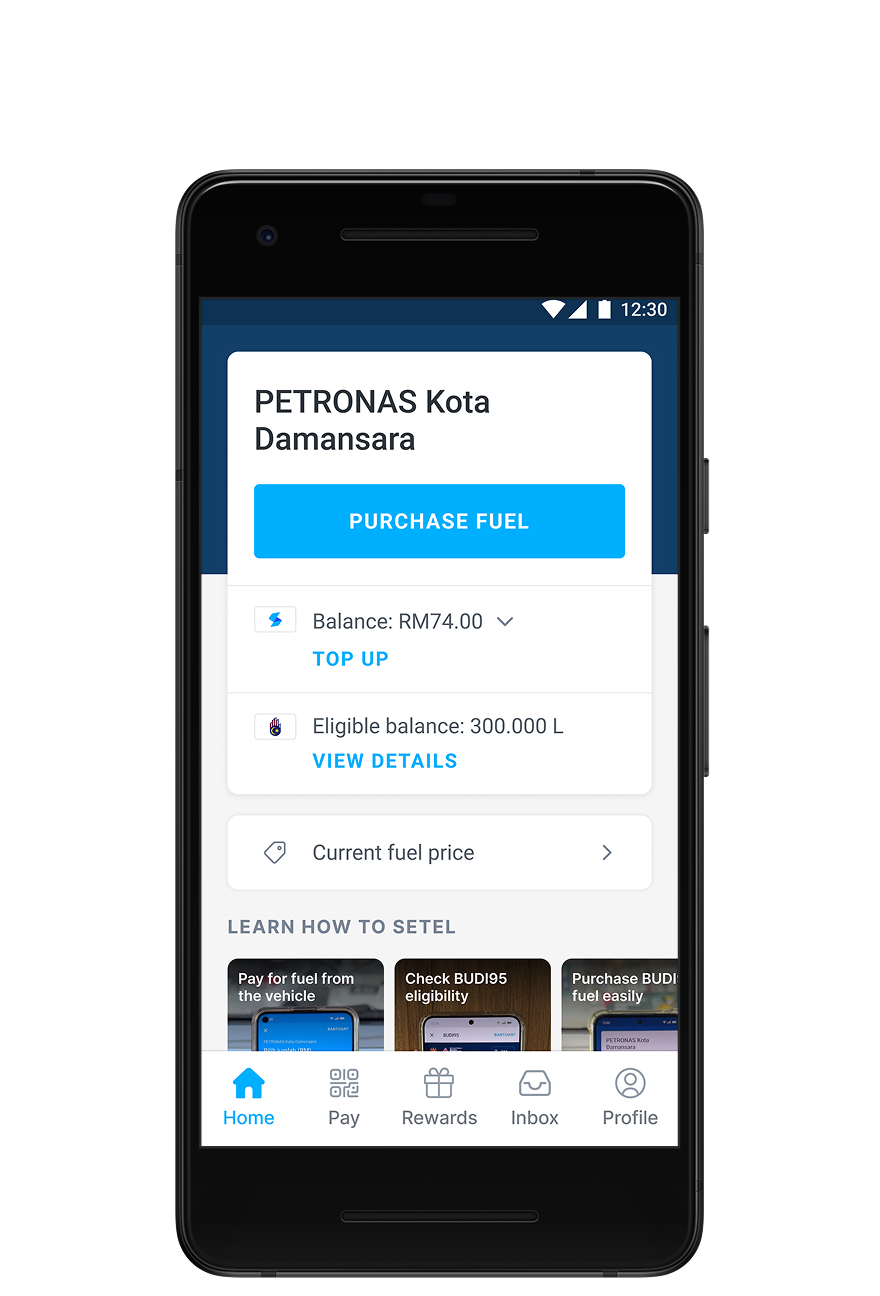Expand the wallet balance dropdown chevron

505,622
